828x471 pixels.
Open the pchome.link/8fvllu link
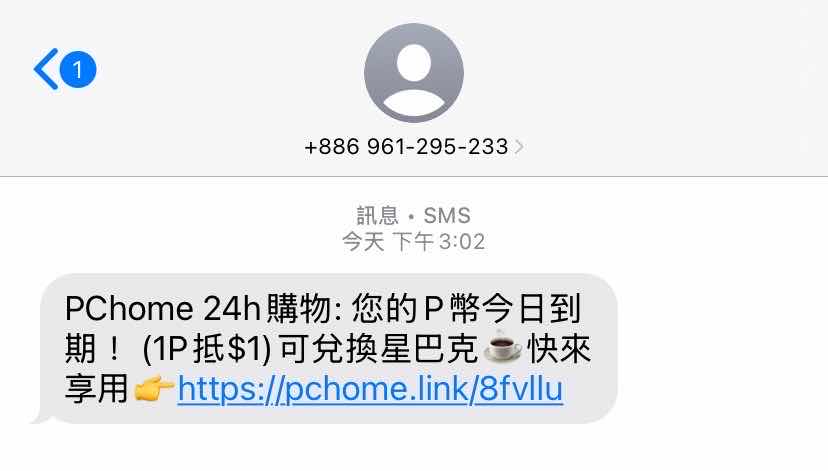(x=370, y=390)
